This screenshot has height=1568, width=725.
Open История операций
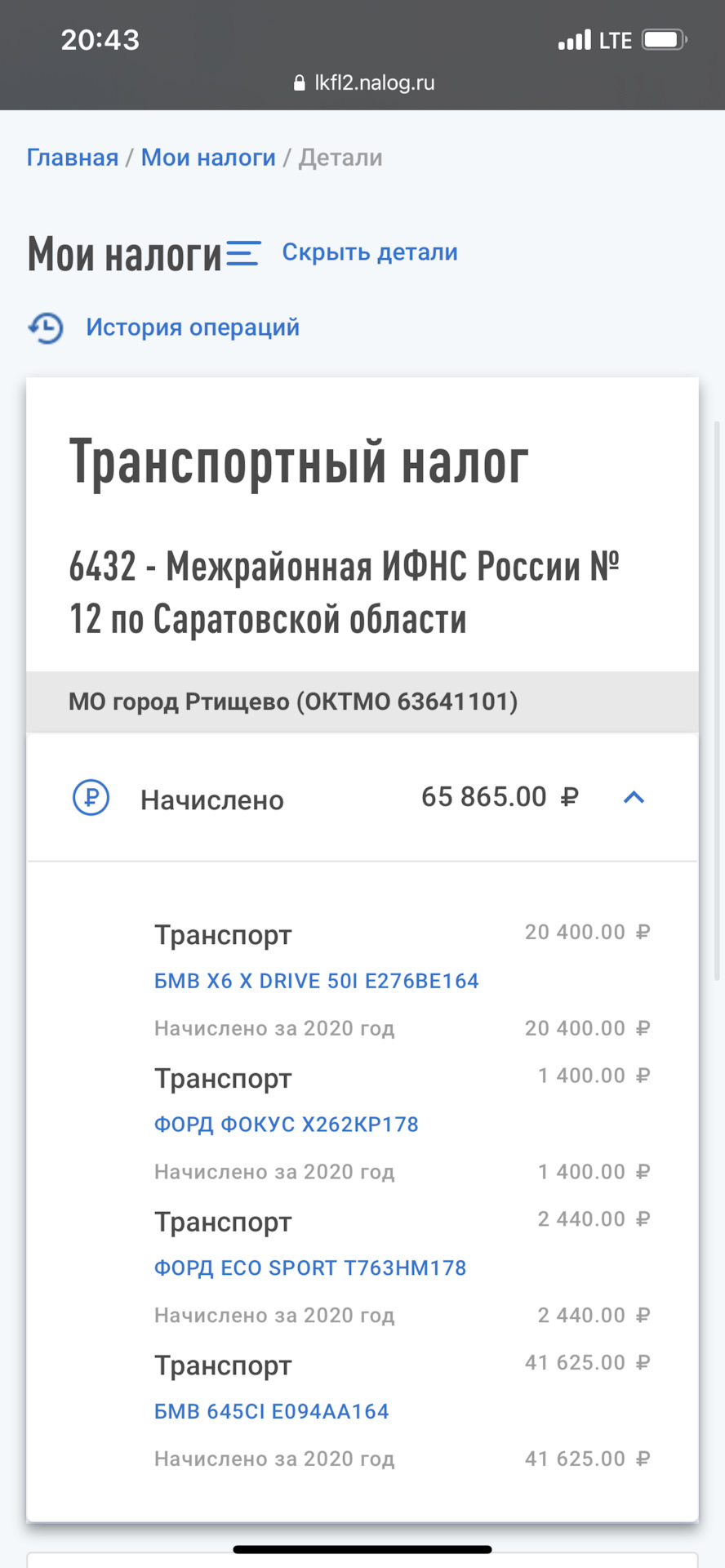[x=192, y=327]
